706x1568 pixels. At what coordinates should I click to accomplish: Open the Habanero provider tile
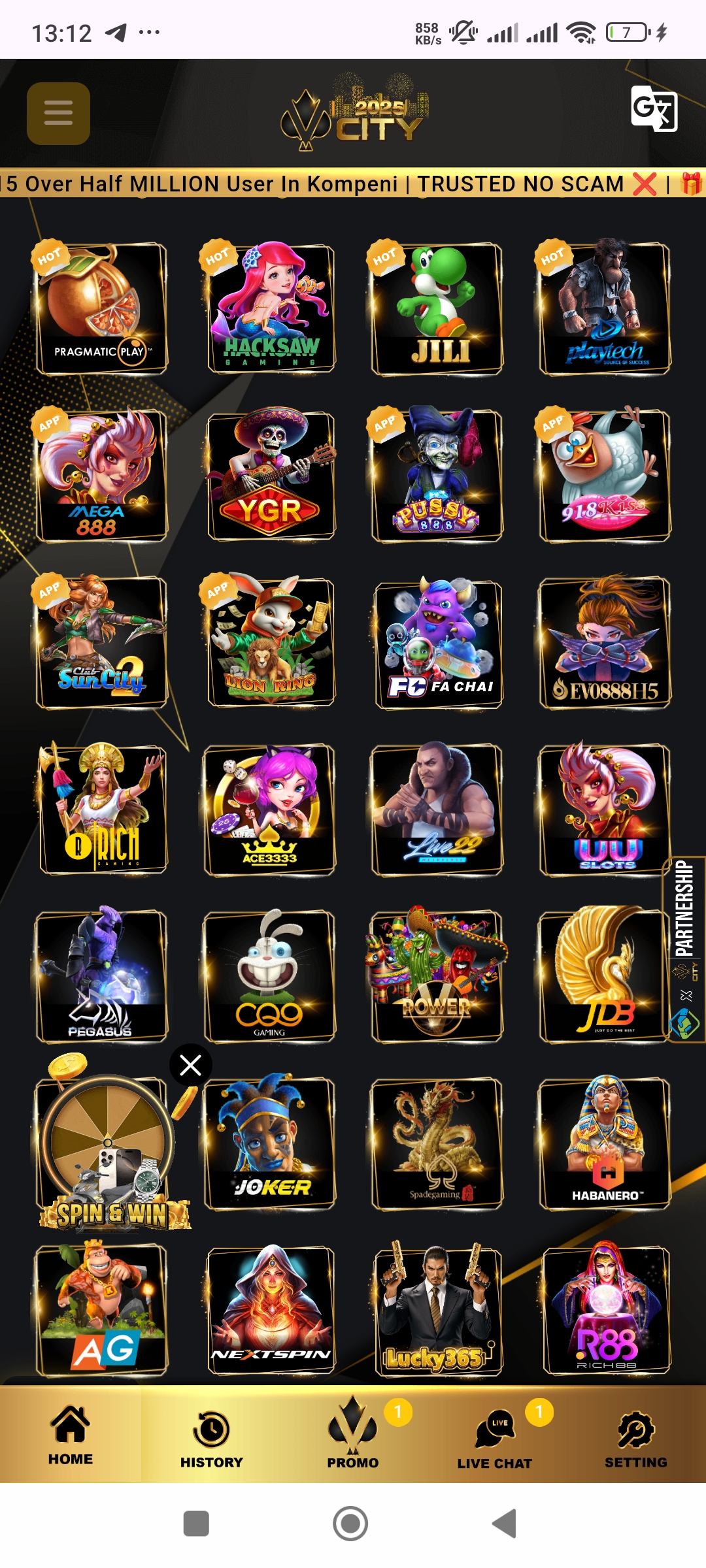click(605, 1145)
